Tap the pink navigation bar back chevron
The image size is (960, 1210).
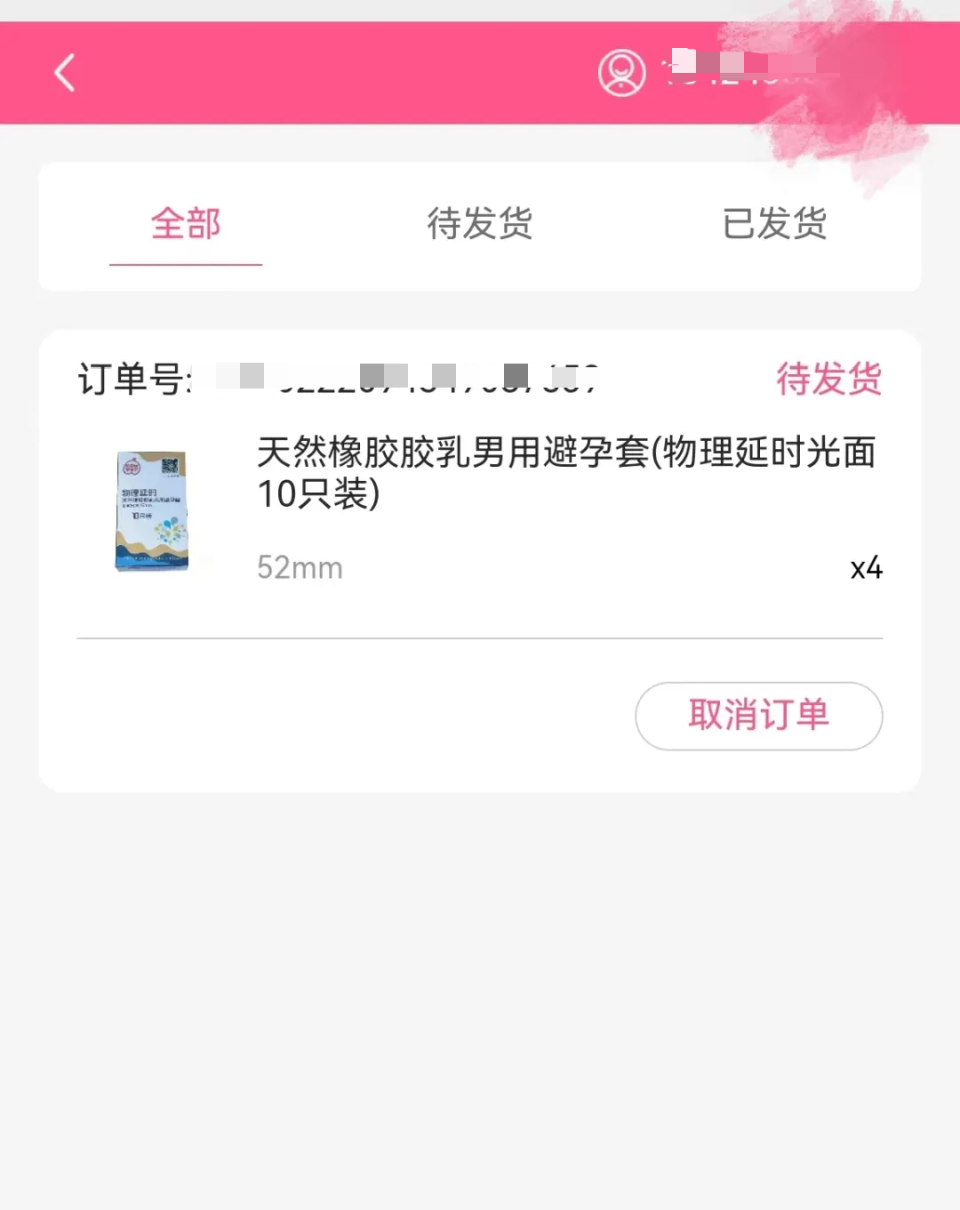[63, 72]
